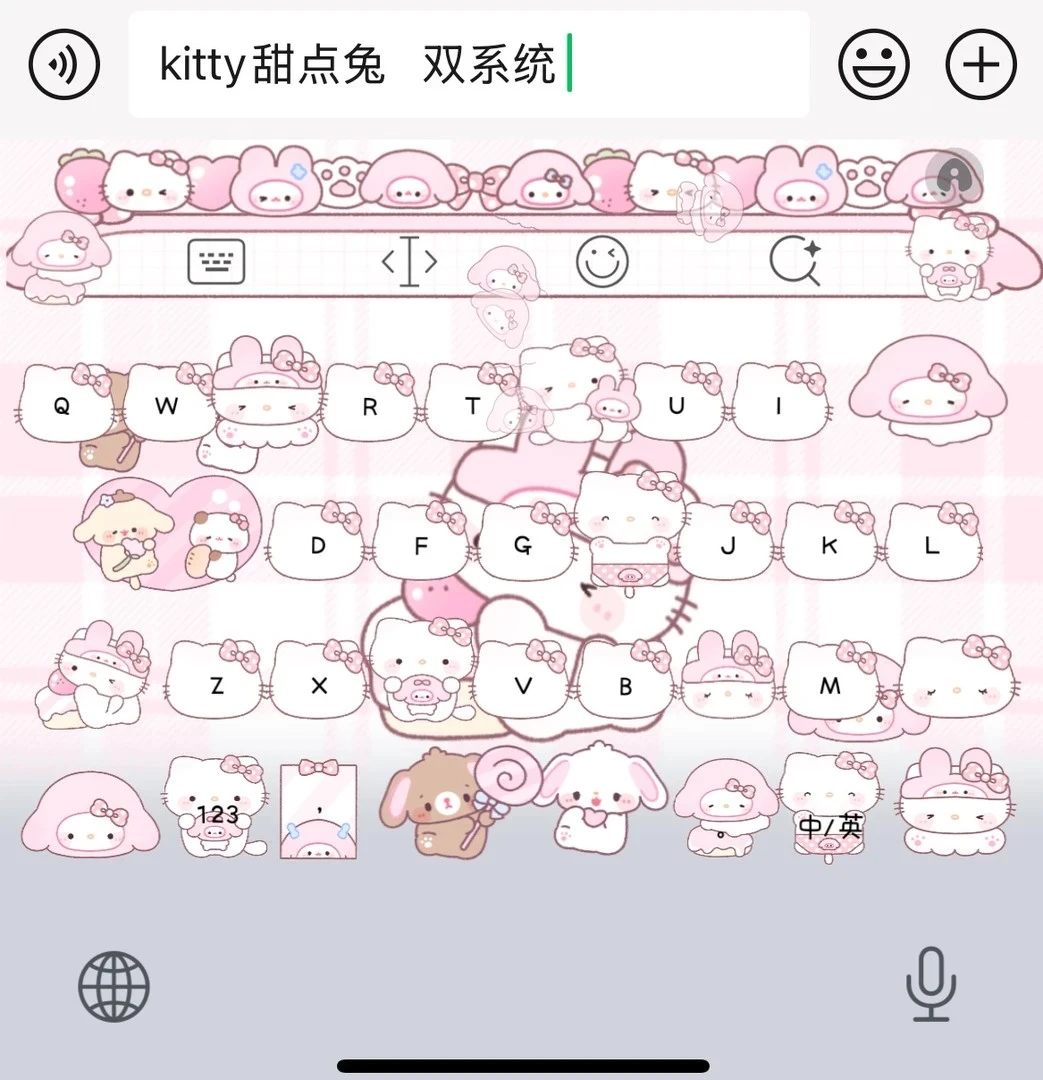Tap the letter L key
Image resolution: width=1043 pixels, height=1080 pixels.
point(933,544)
